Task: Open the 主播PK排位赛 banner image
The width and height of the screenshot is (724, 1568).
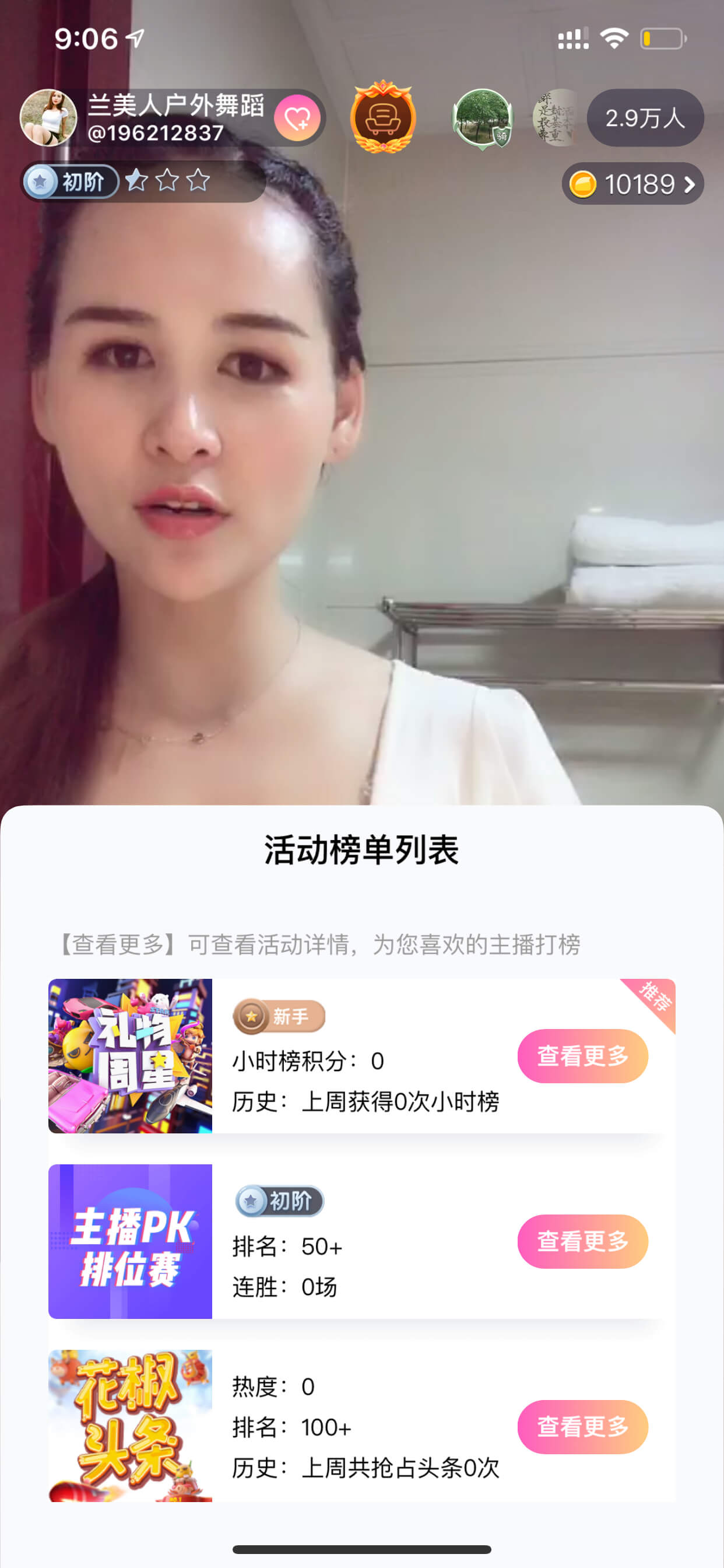Action: pyautogui.click(x=130, y=1242)
